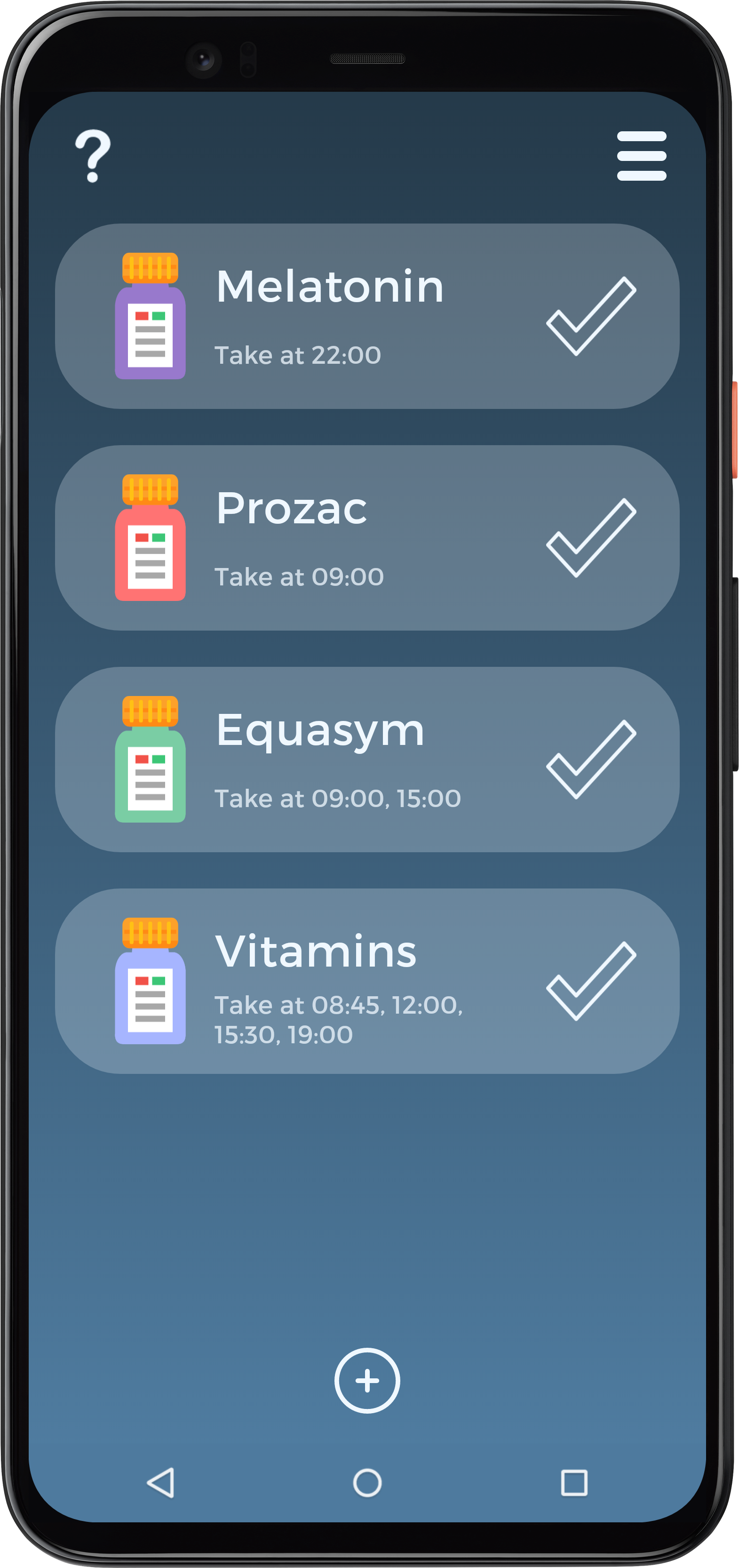The height and width of the screenshot is (1568, 739).
Task: Mark Prozac as taken
Action: tap(591, 537)
